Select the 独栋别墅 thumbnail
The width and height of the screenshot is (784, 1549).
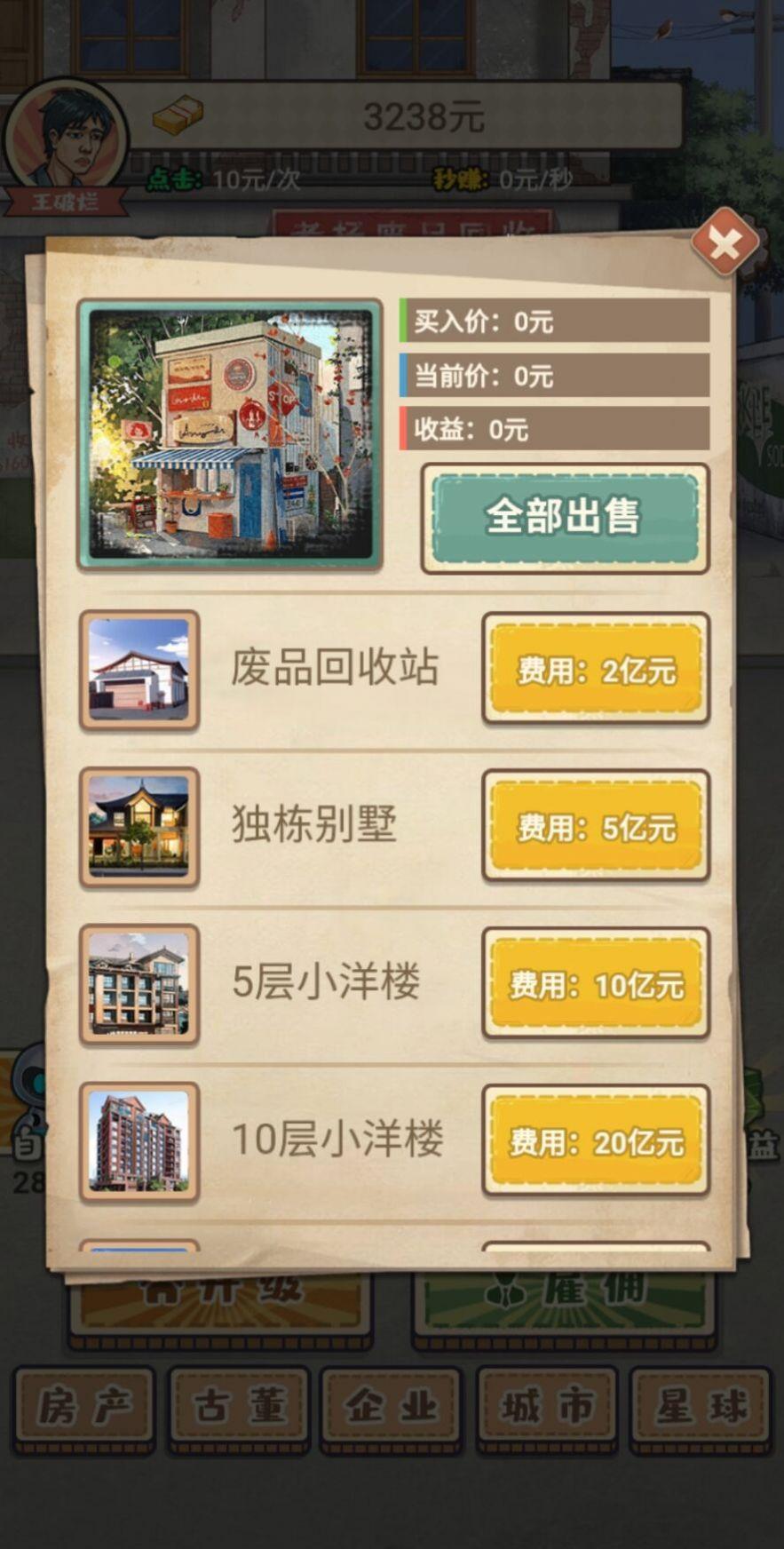pyautogui.click(x=139, y=828)
